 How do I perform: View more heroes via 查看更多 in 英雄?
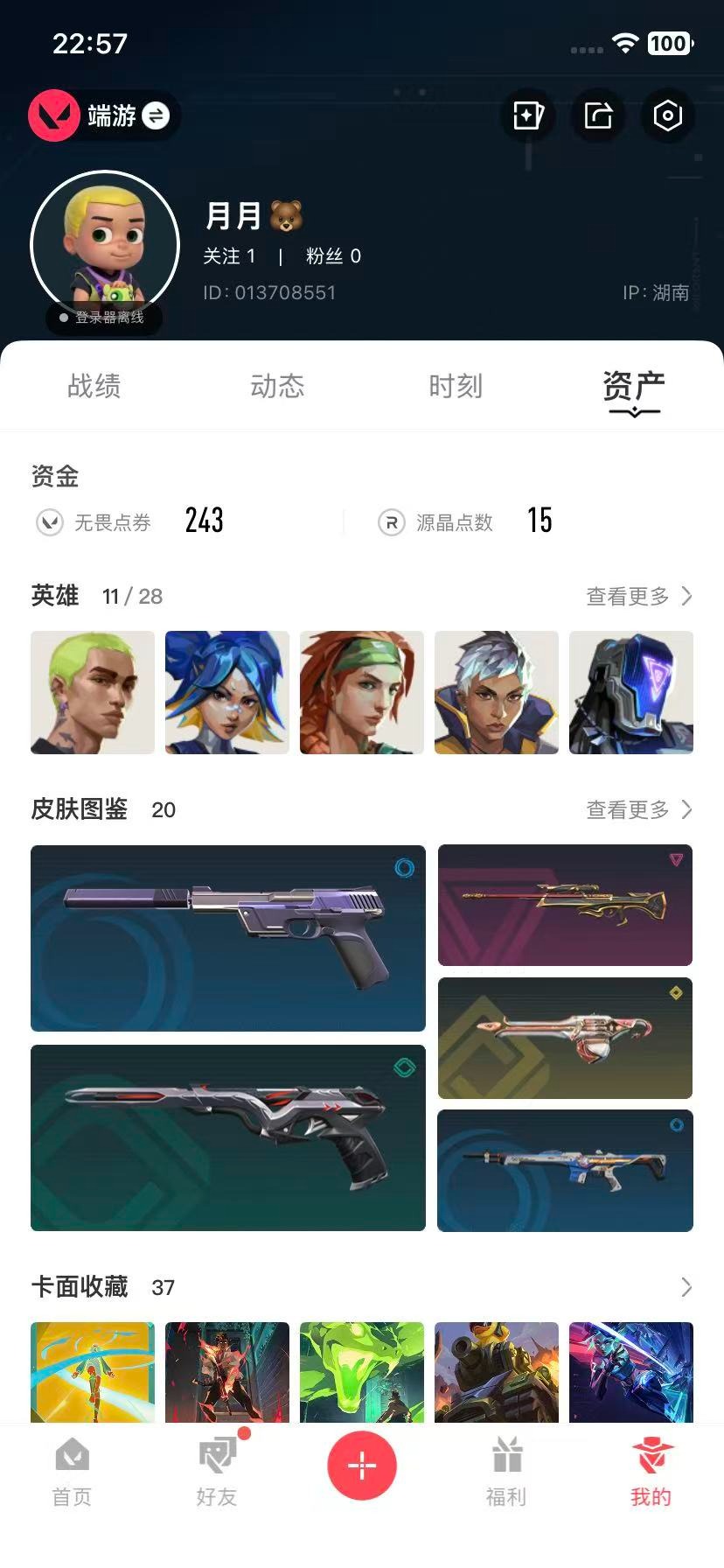point(638,596)
